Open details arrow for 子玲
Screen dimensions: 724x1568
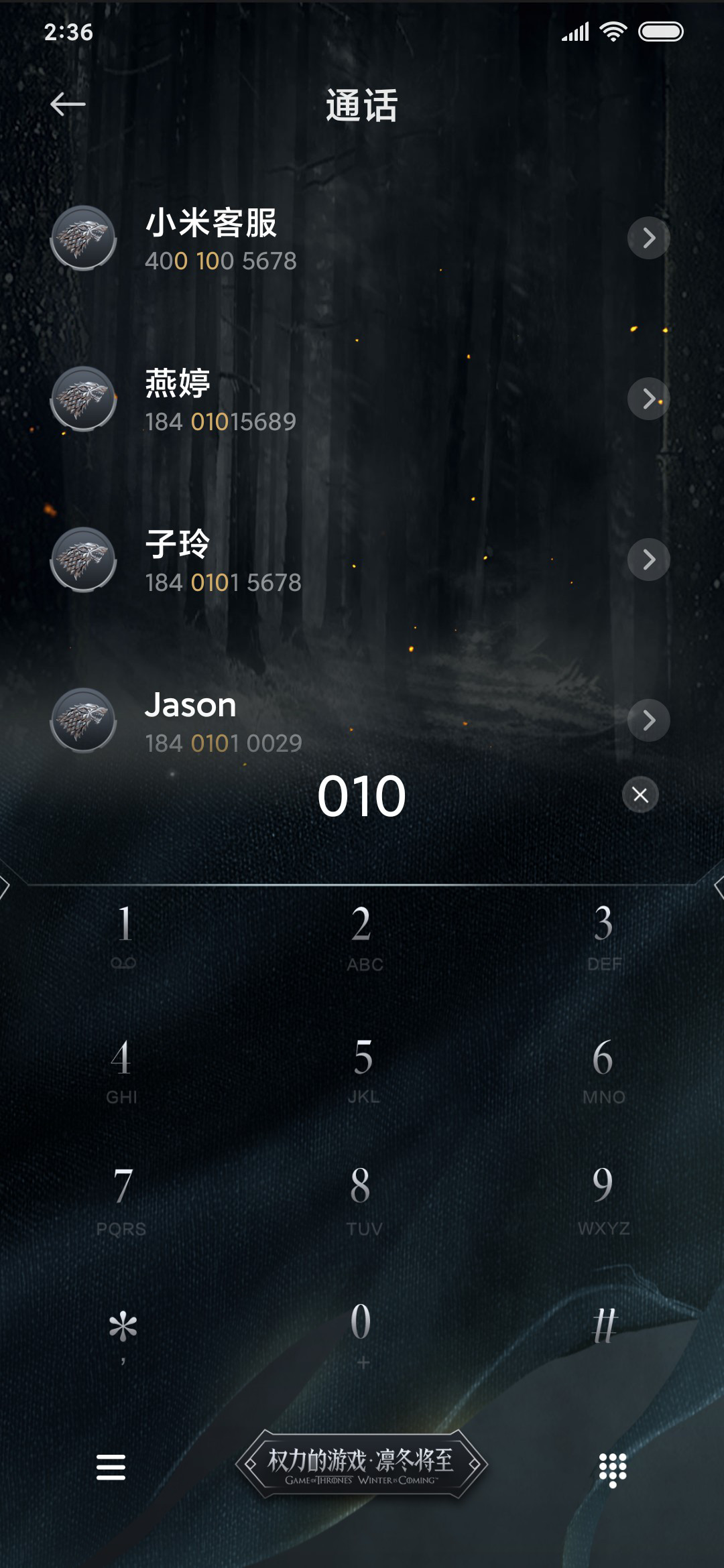(x=648, y=560)
